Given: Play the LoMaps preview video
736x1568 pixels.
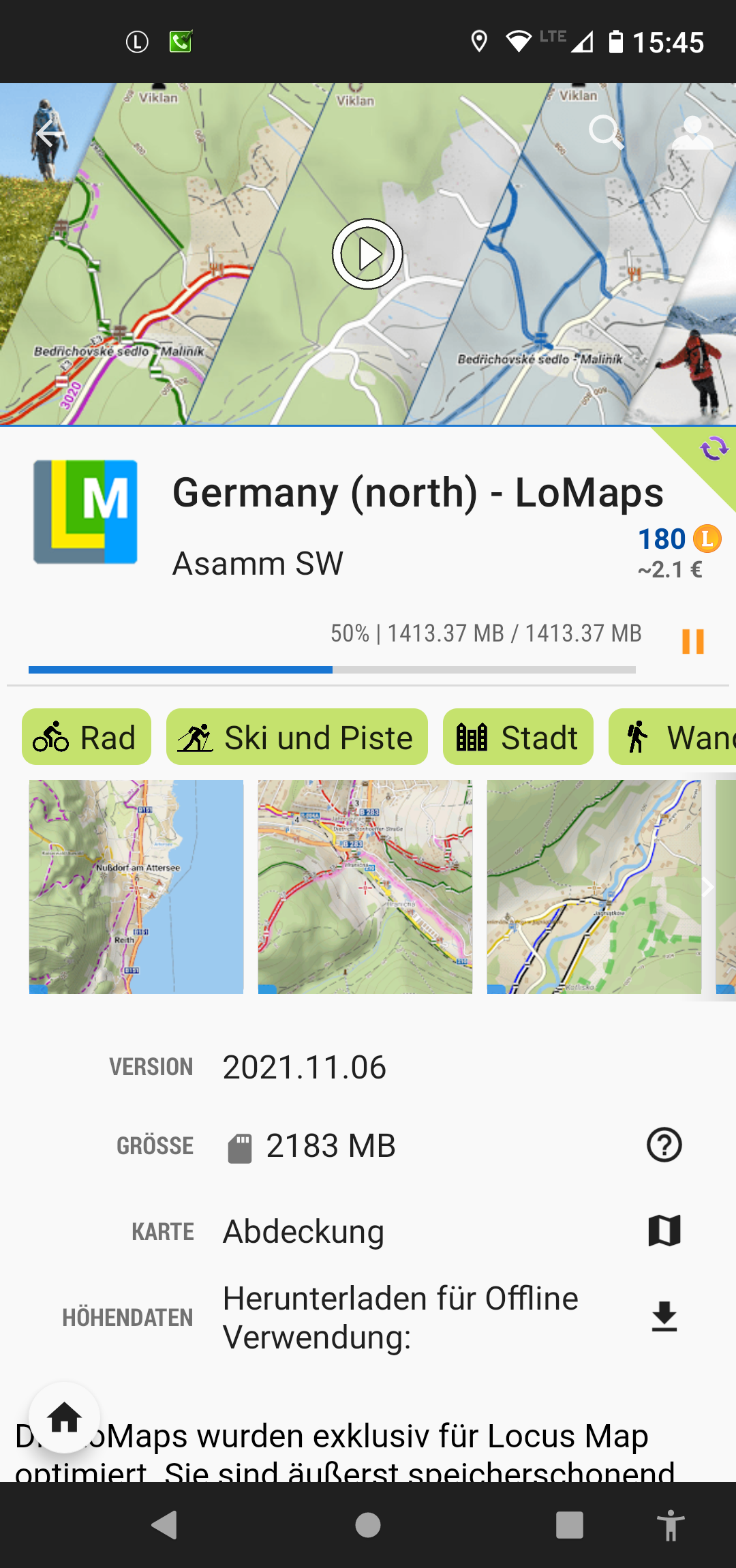Looking at the screenshot, I should pos(368,254).
